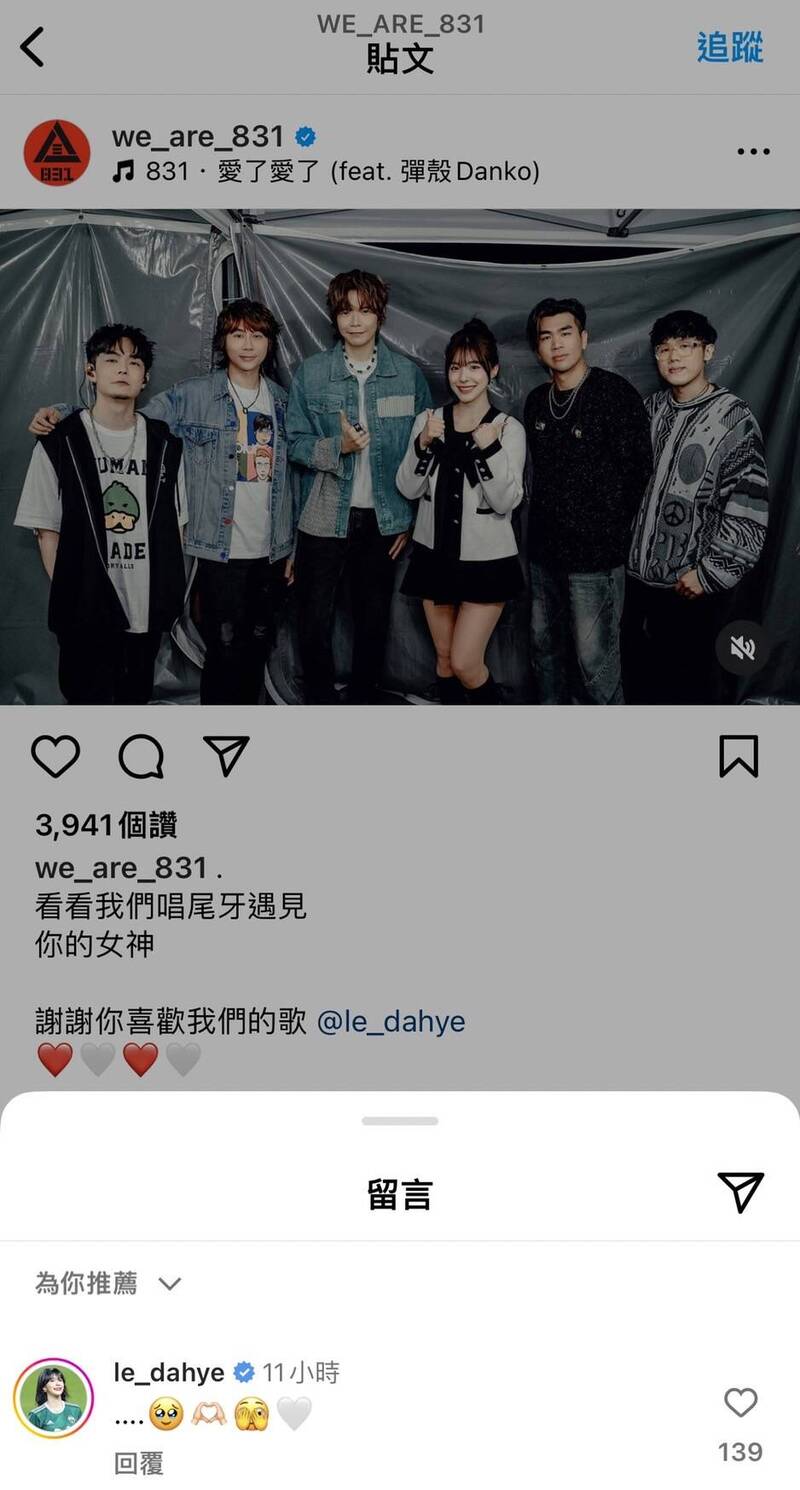800x1490 pixels.
Task: Share from the 留言 sheet header
Action: [741, 1193]
